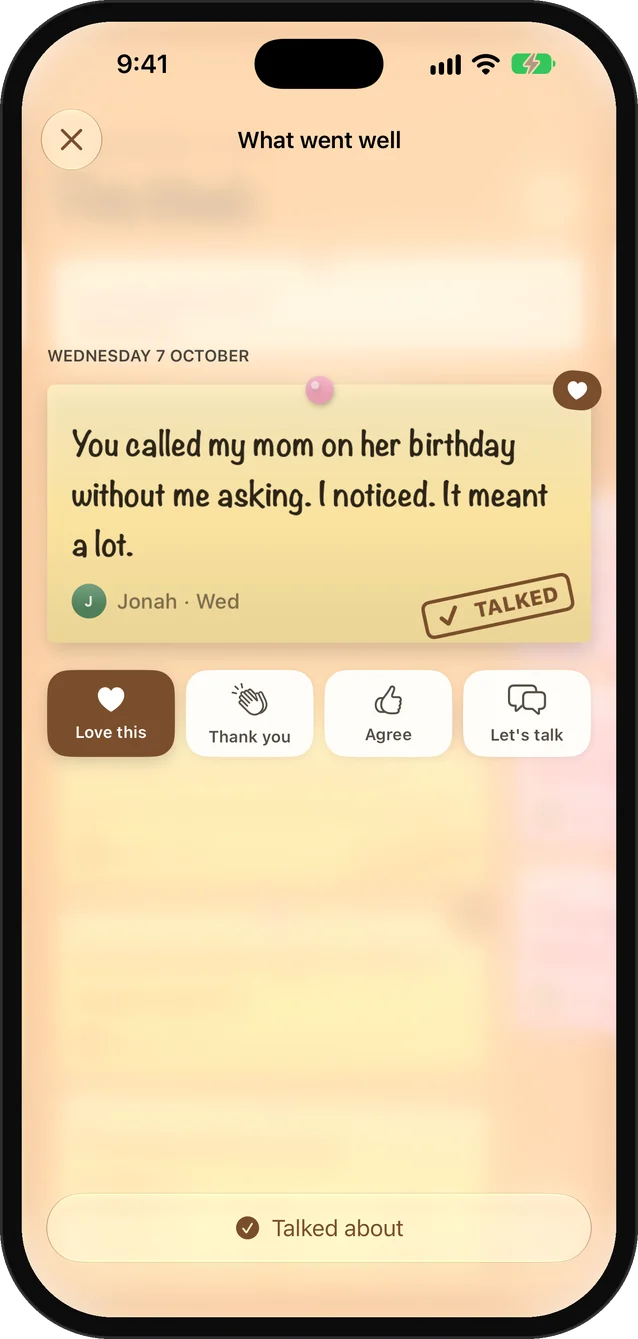Screen dimensions: 638x1339
Task: Tap the Love this reaction
Action: point(111,713)
